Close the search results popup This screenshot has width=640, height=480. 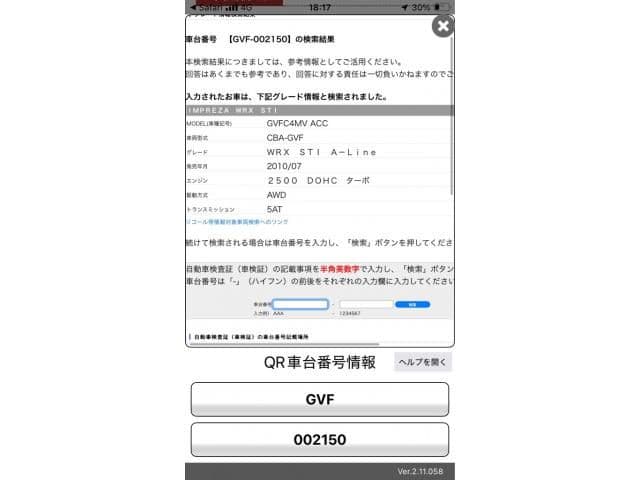coord(442,26)
